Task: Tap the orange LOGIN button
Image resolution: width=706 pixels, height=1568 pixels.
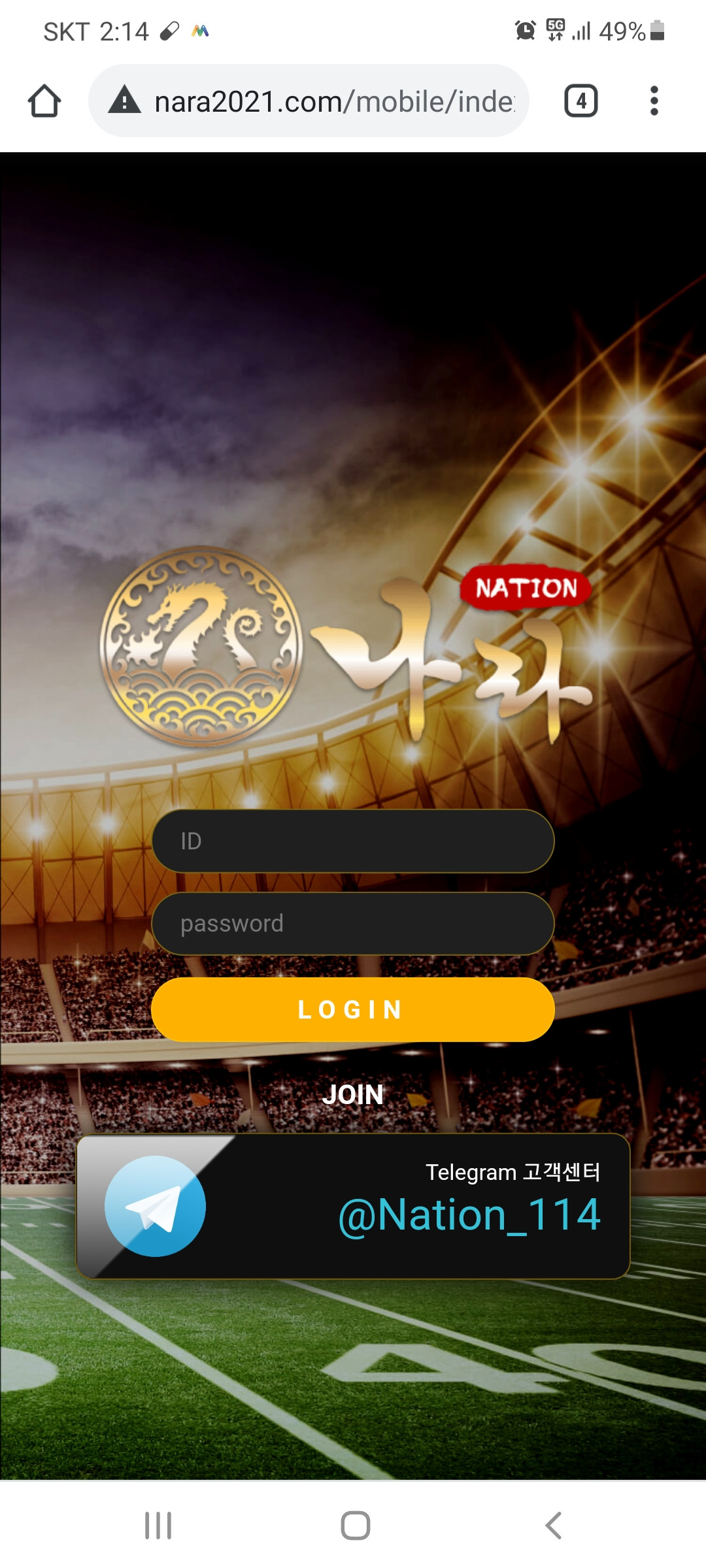Action: 353,1009
